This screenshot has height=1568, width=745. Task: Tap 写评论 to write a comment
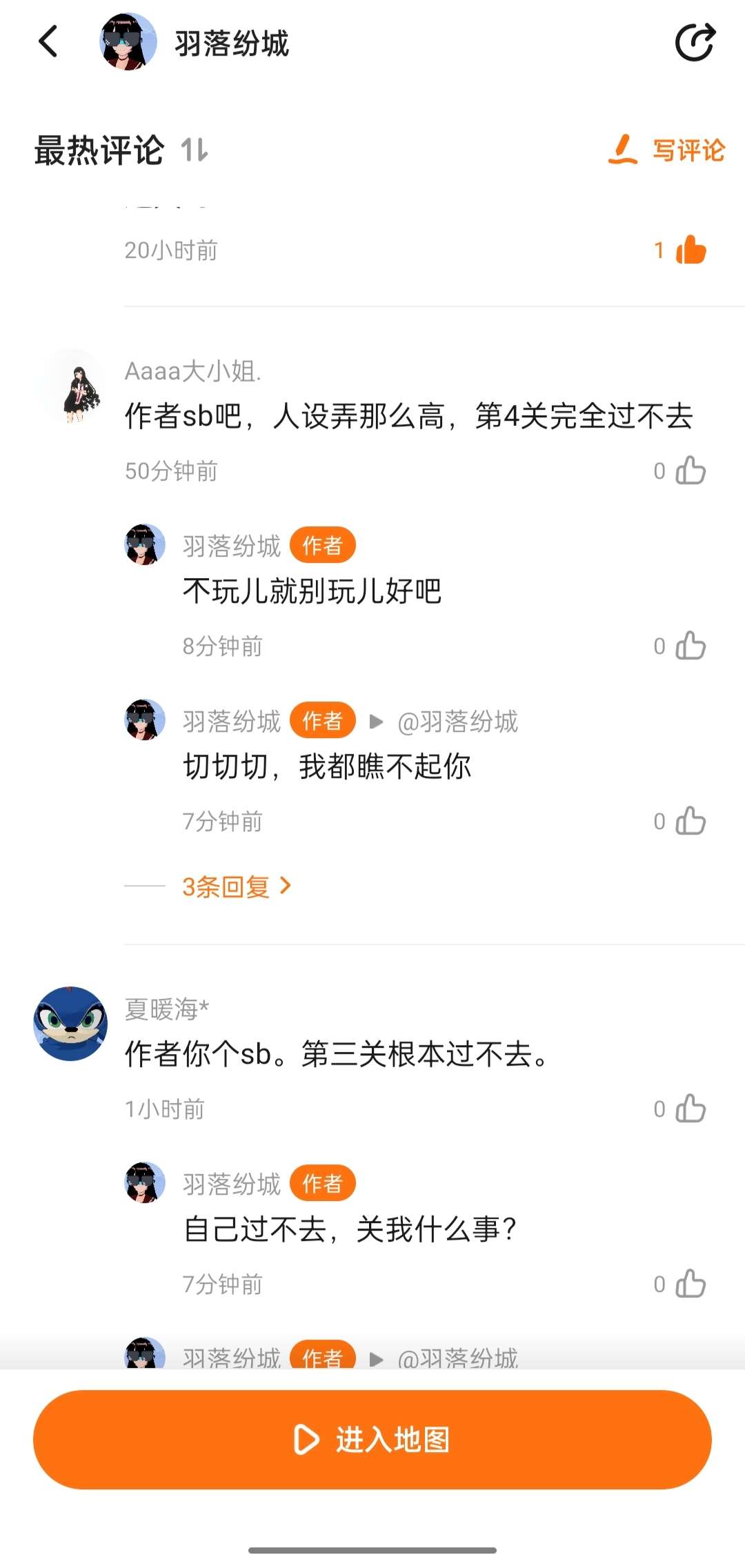[x=666, y=150]
